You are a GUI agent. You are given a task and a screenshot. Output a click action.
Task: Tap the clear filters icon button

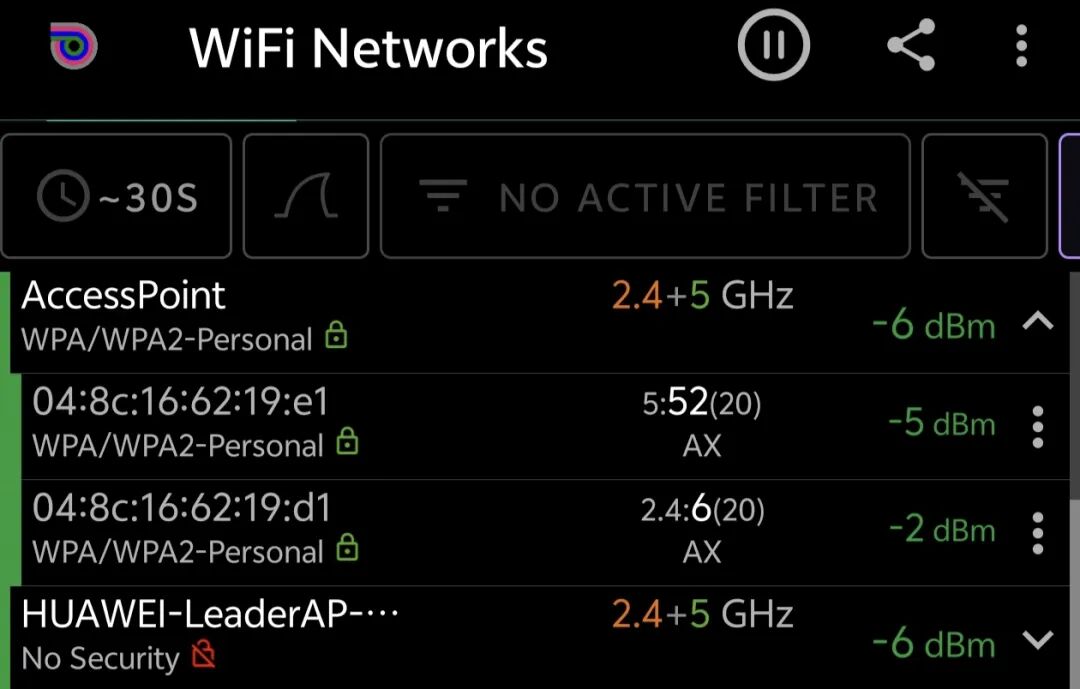tap(984, 197)
